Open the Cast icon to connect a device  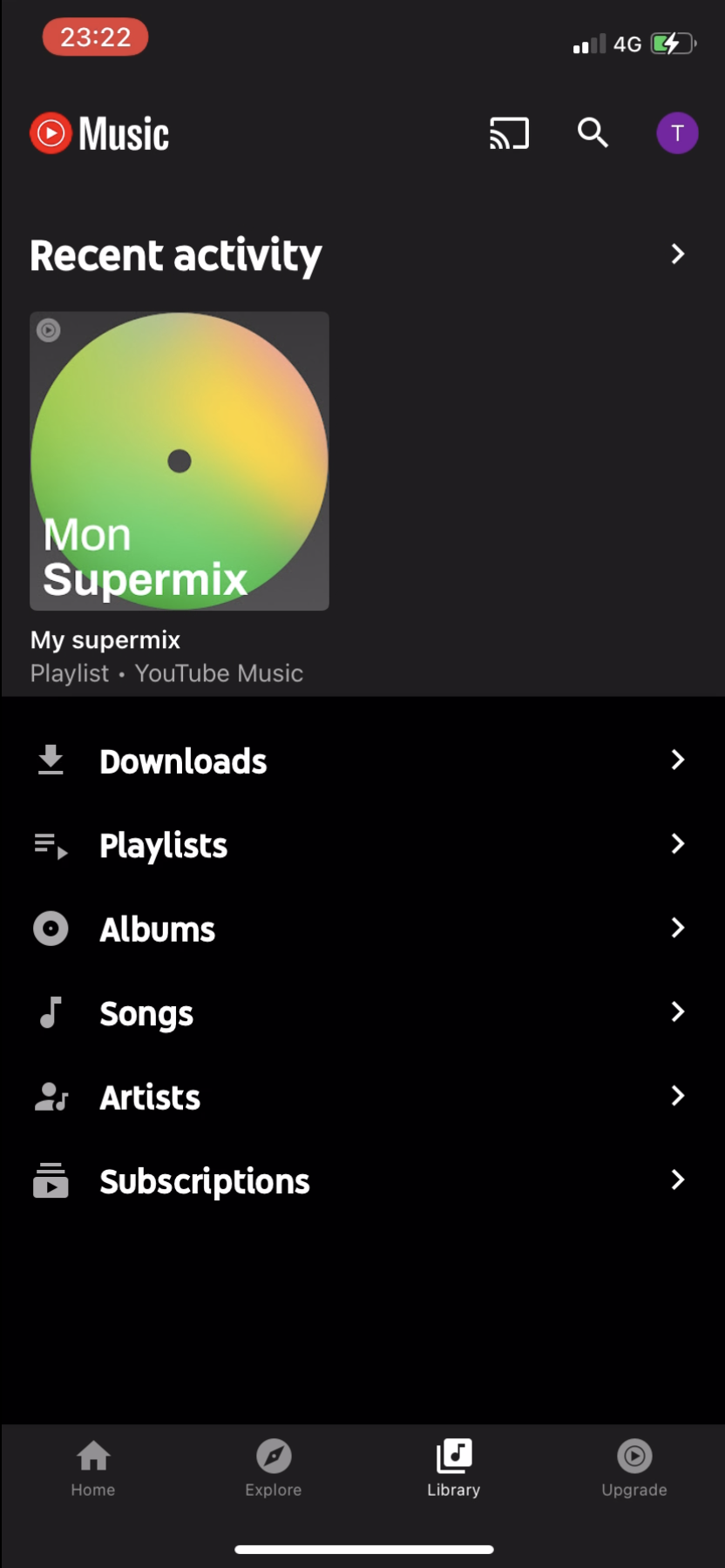coord(509,133)
